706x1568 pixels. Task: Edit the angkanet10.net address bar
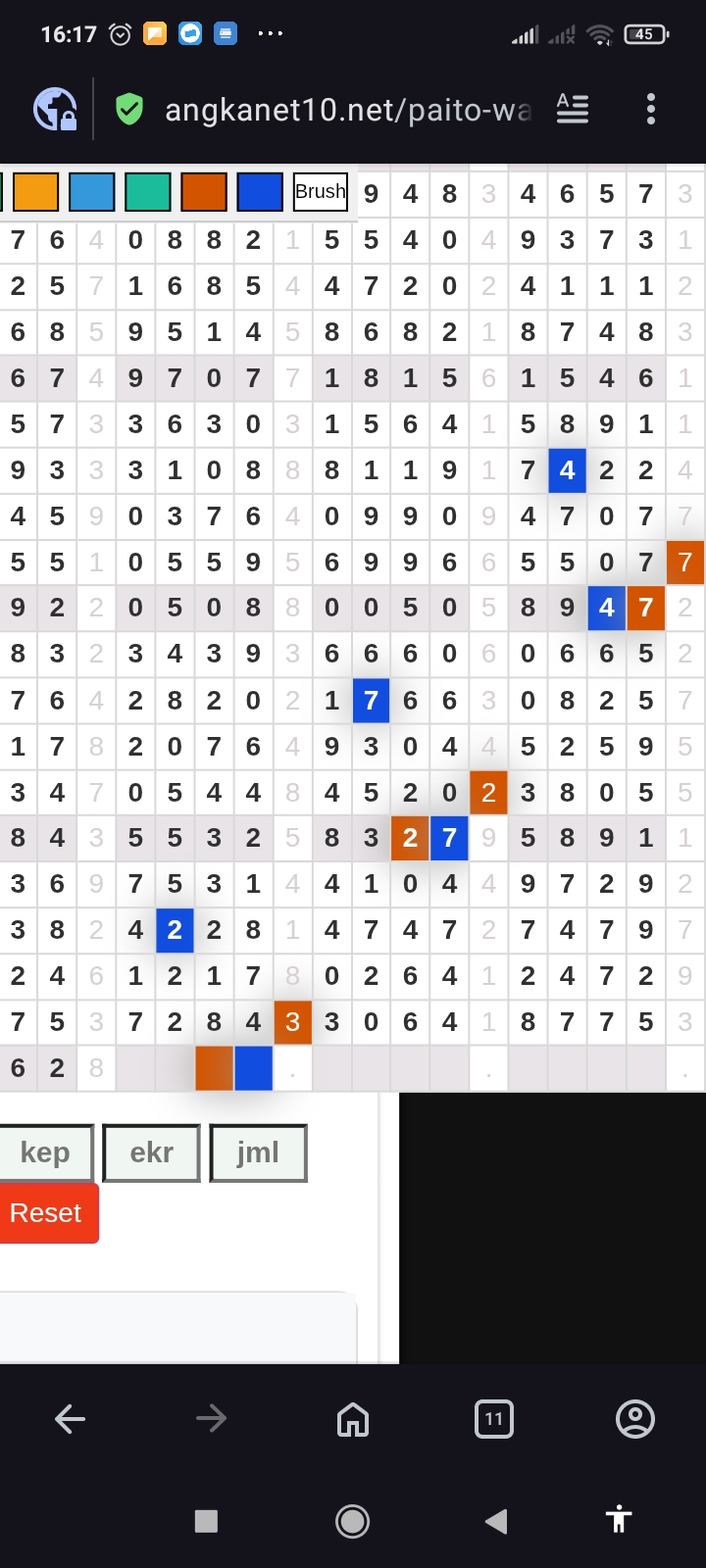pos(347,109)
